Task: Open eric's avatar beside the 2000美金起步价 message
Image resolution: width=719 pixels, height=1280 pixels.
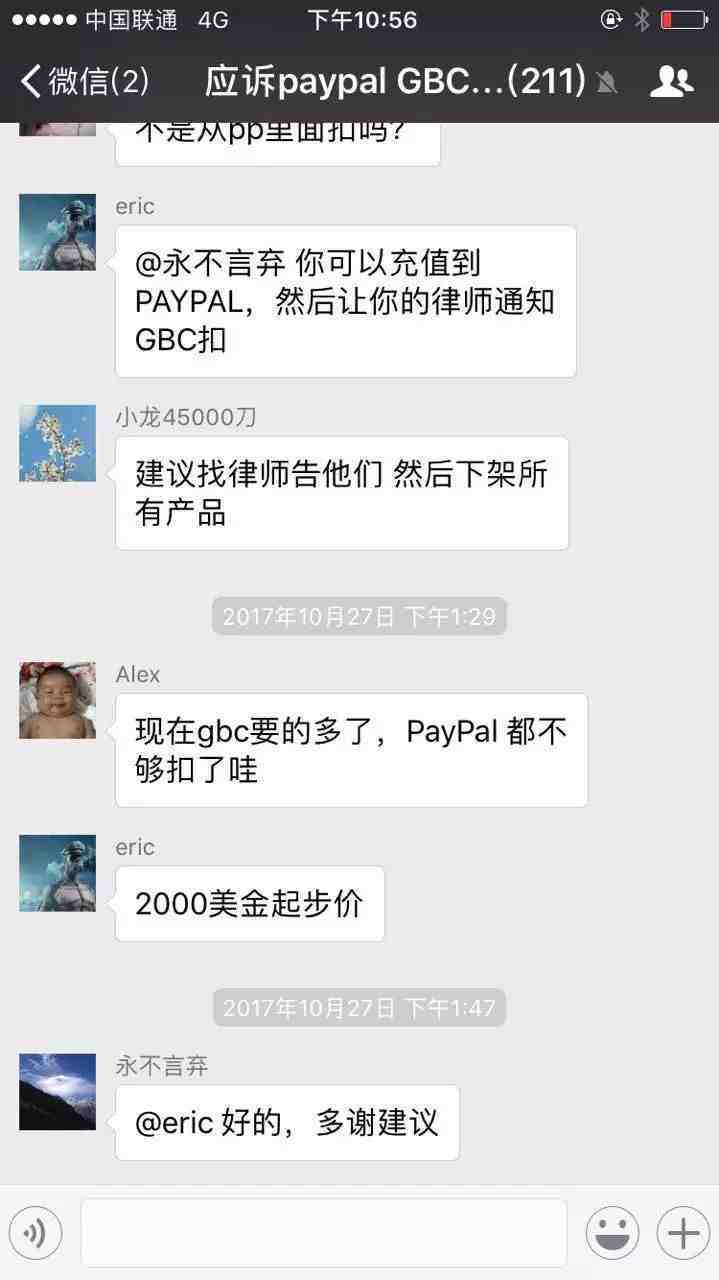Action: coord(58,873)
